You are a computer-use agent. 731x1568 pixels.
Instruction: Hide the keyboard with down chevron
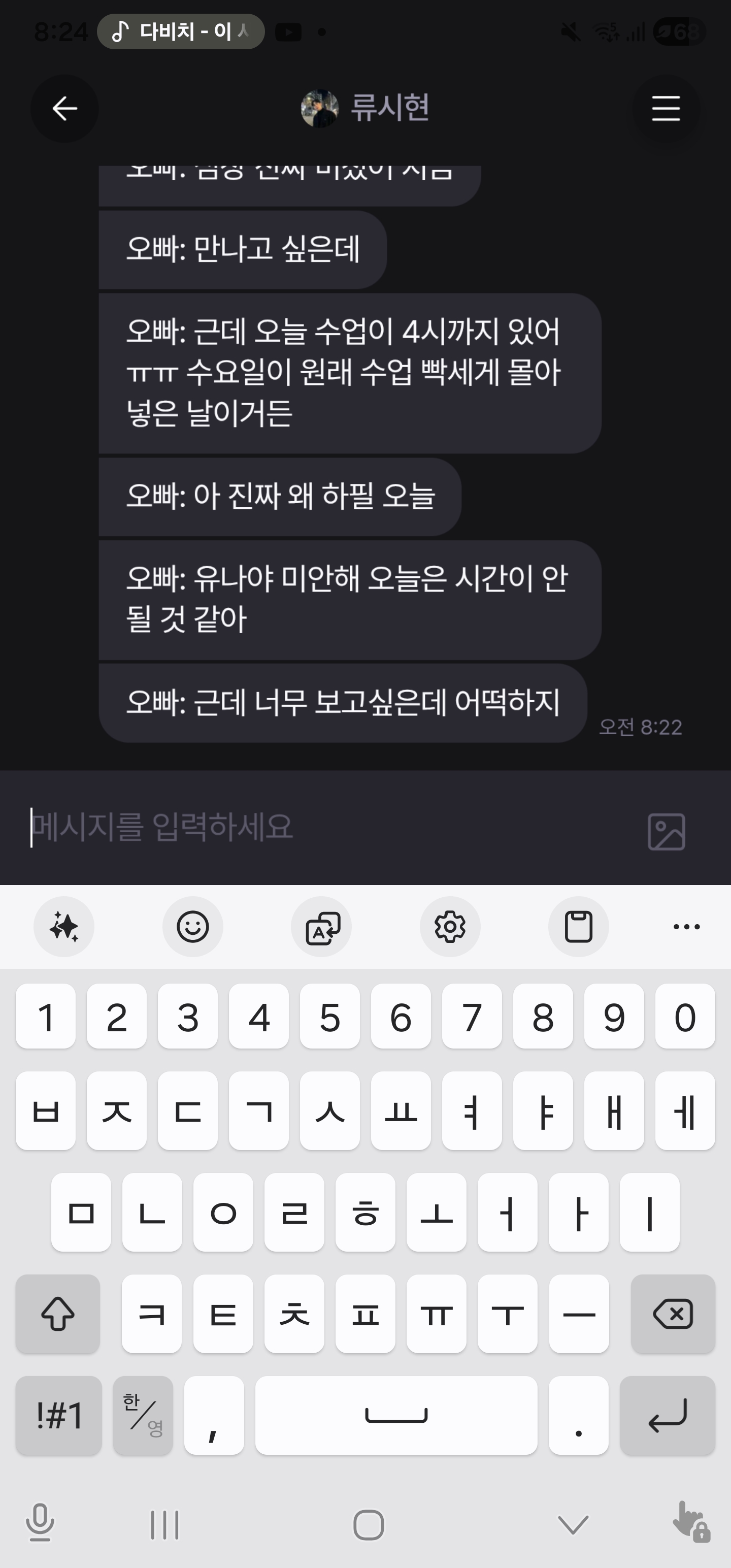point(573,1524)
